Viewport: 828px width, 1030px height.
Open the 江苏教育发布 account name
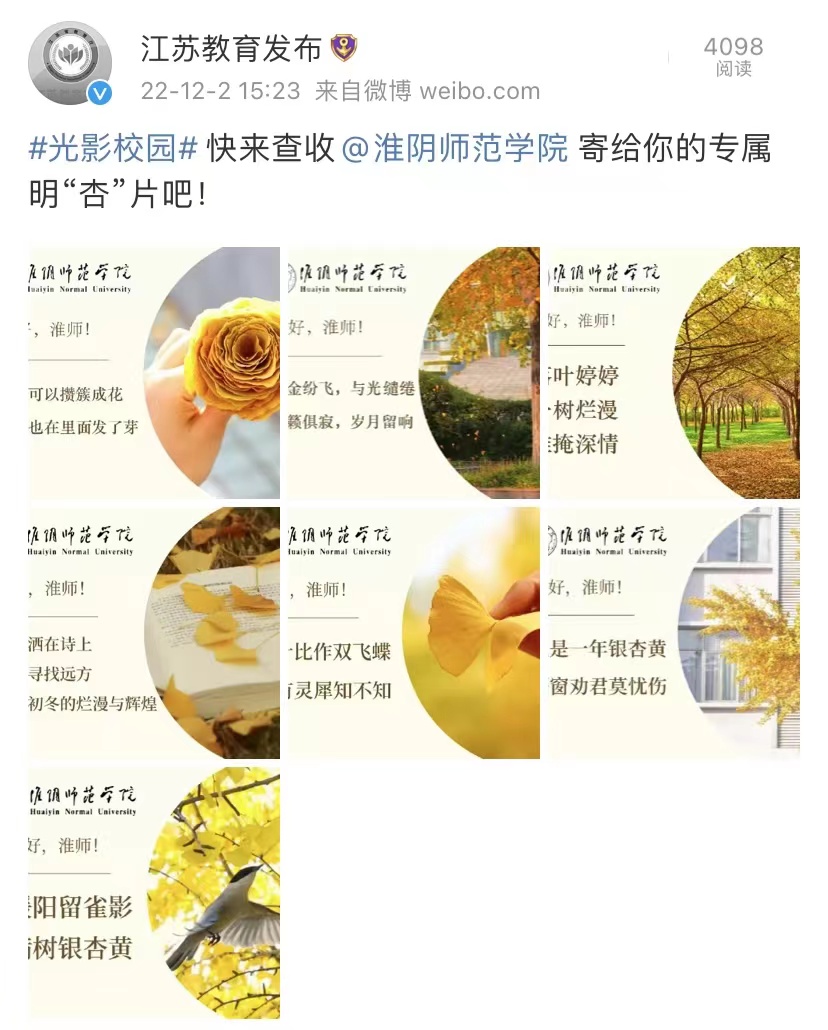point(231,47)
